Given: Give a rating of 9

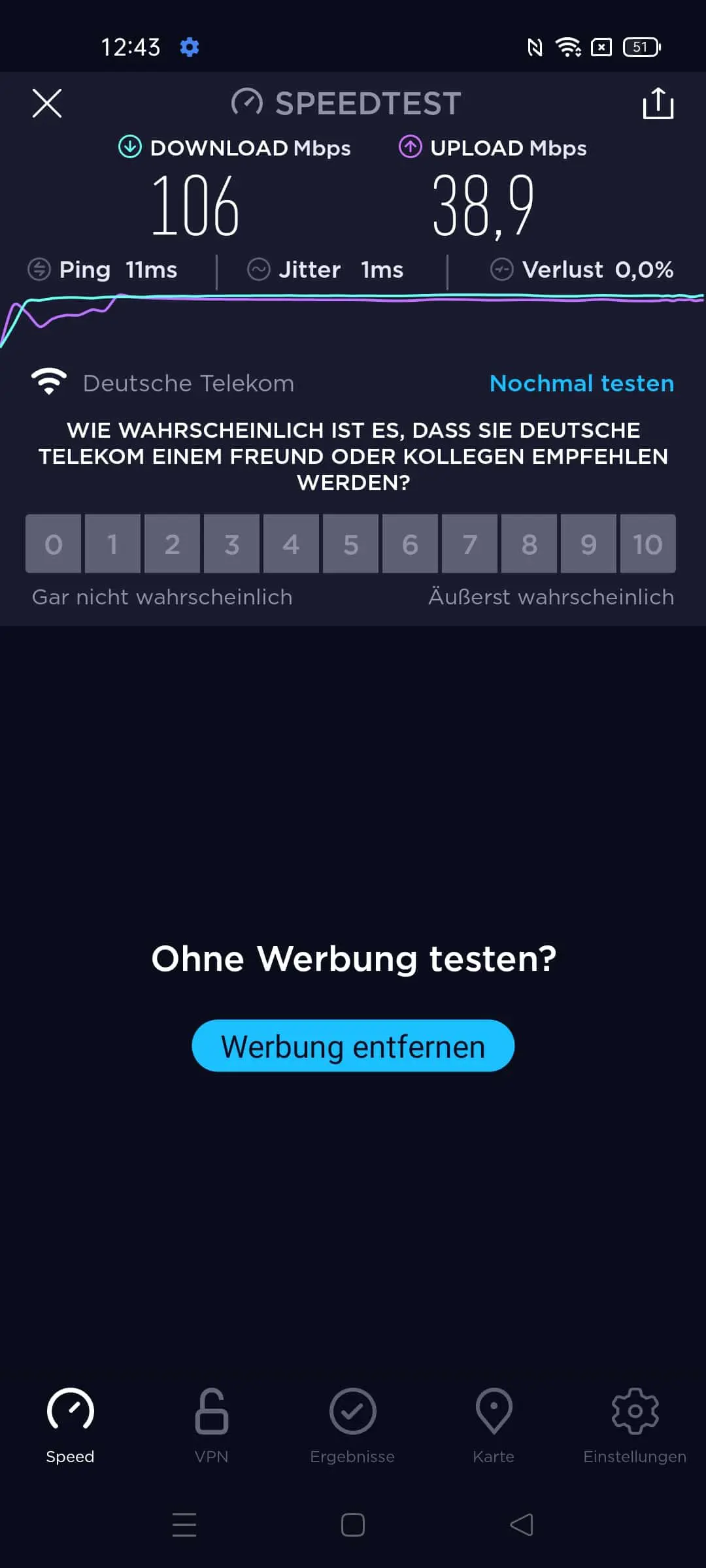Looking at the screenshot, I should point(589,544).
